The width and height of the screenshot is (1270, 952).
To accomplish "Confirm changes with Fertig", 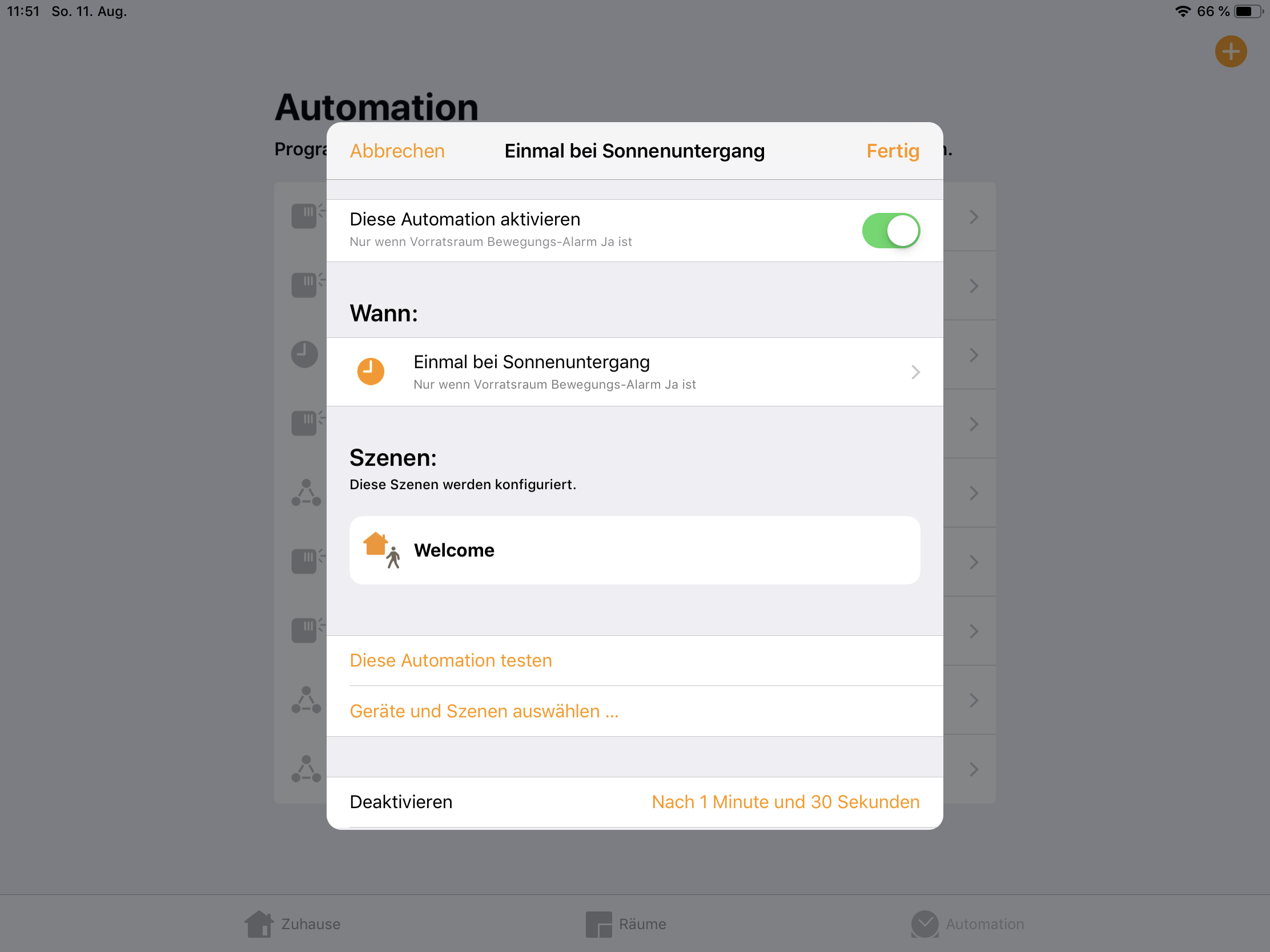I will click(892, 151).
